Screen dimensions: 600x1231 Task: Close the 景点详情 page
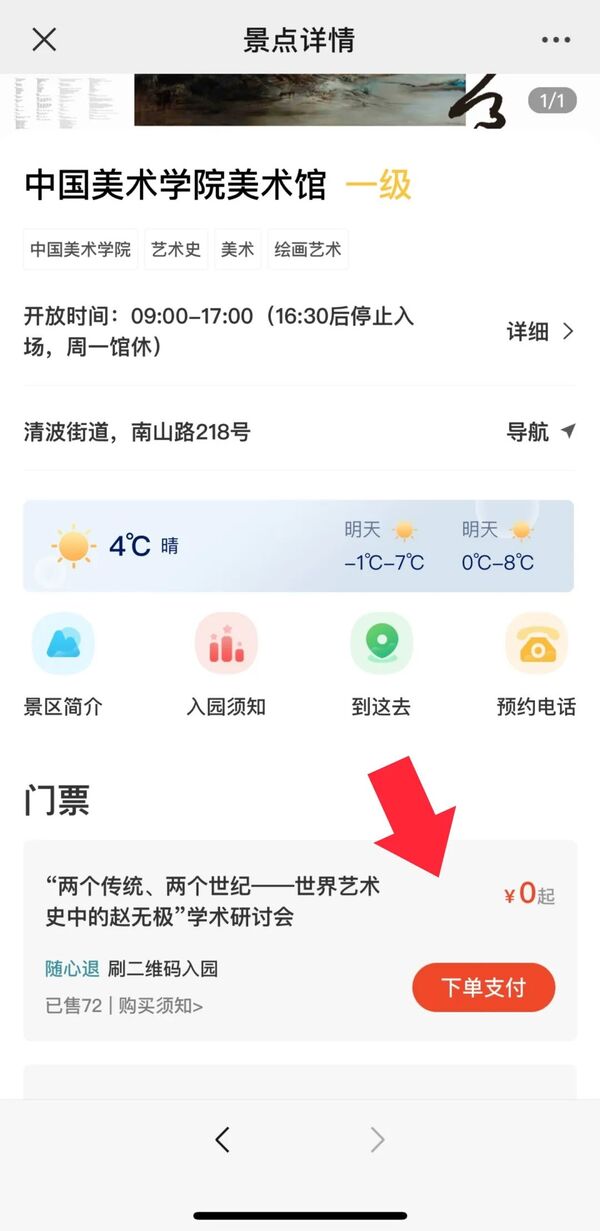coord(44,40)
